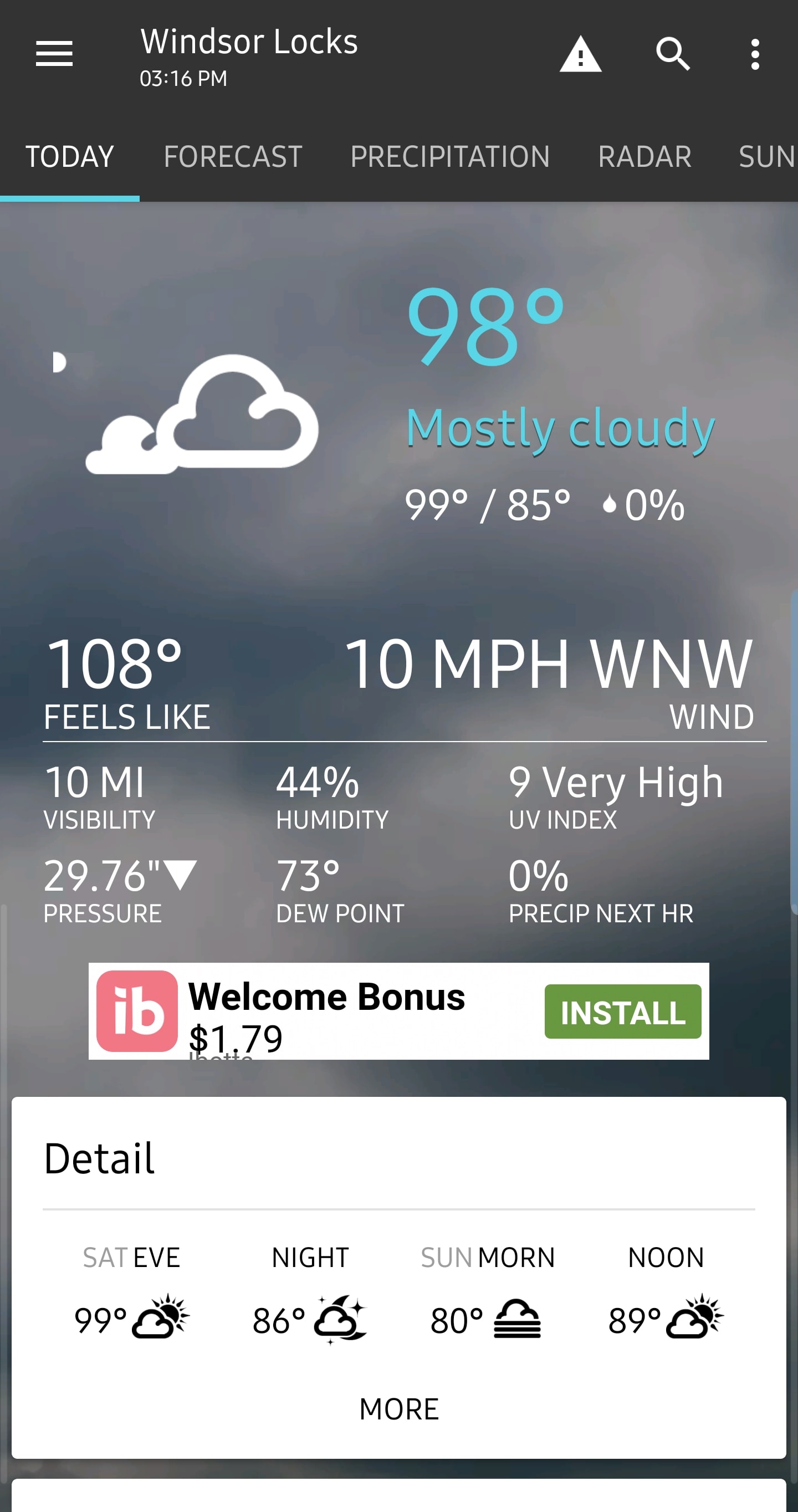
Task: Open the hamburger navigation menu
Action: (x=54, y=54)
